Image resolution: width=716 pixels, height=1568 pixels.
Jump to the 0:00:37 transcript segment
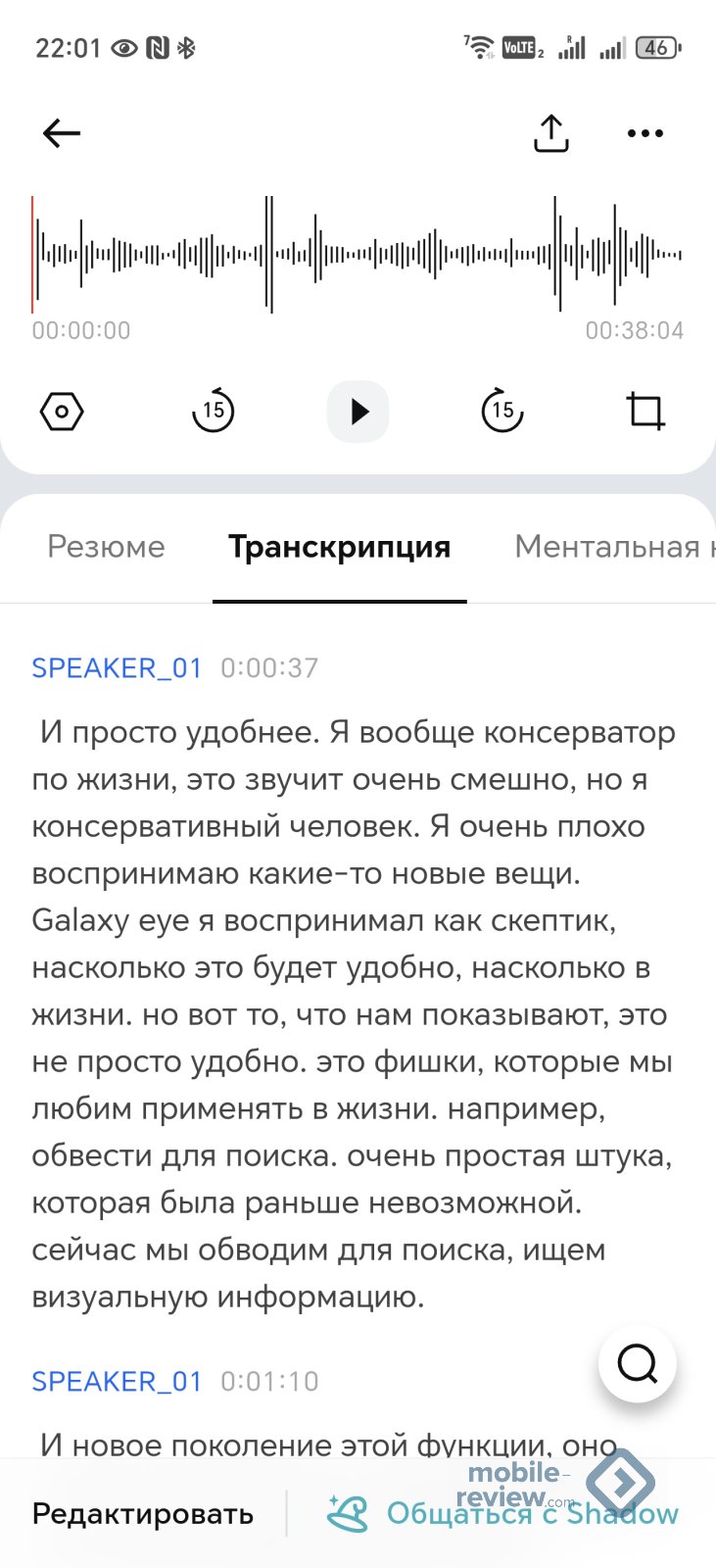(x=269, y=668)
